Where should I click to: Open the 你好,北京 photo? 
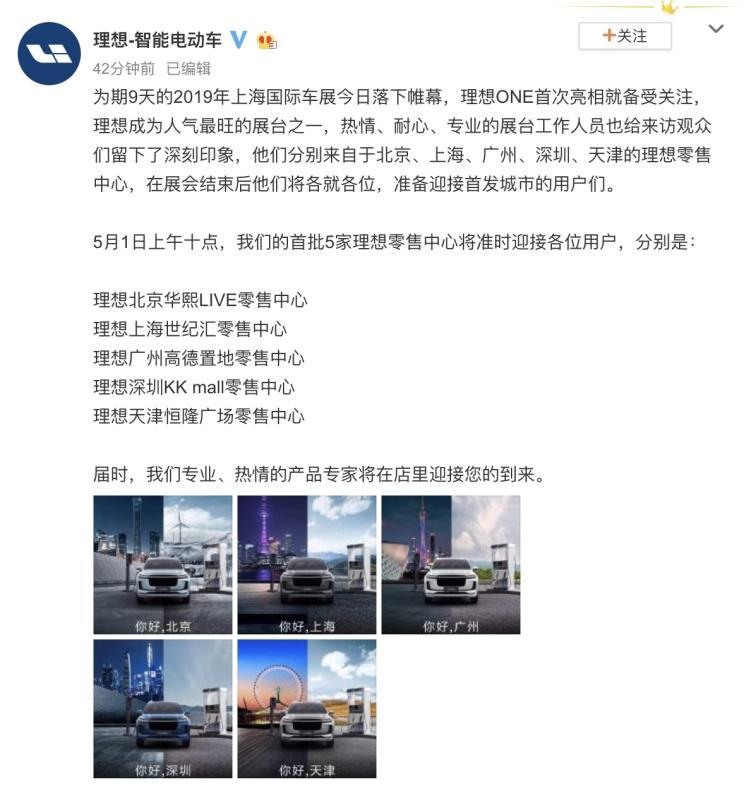coord(162,564)
